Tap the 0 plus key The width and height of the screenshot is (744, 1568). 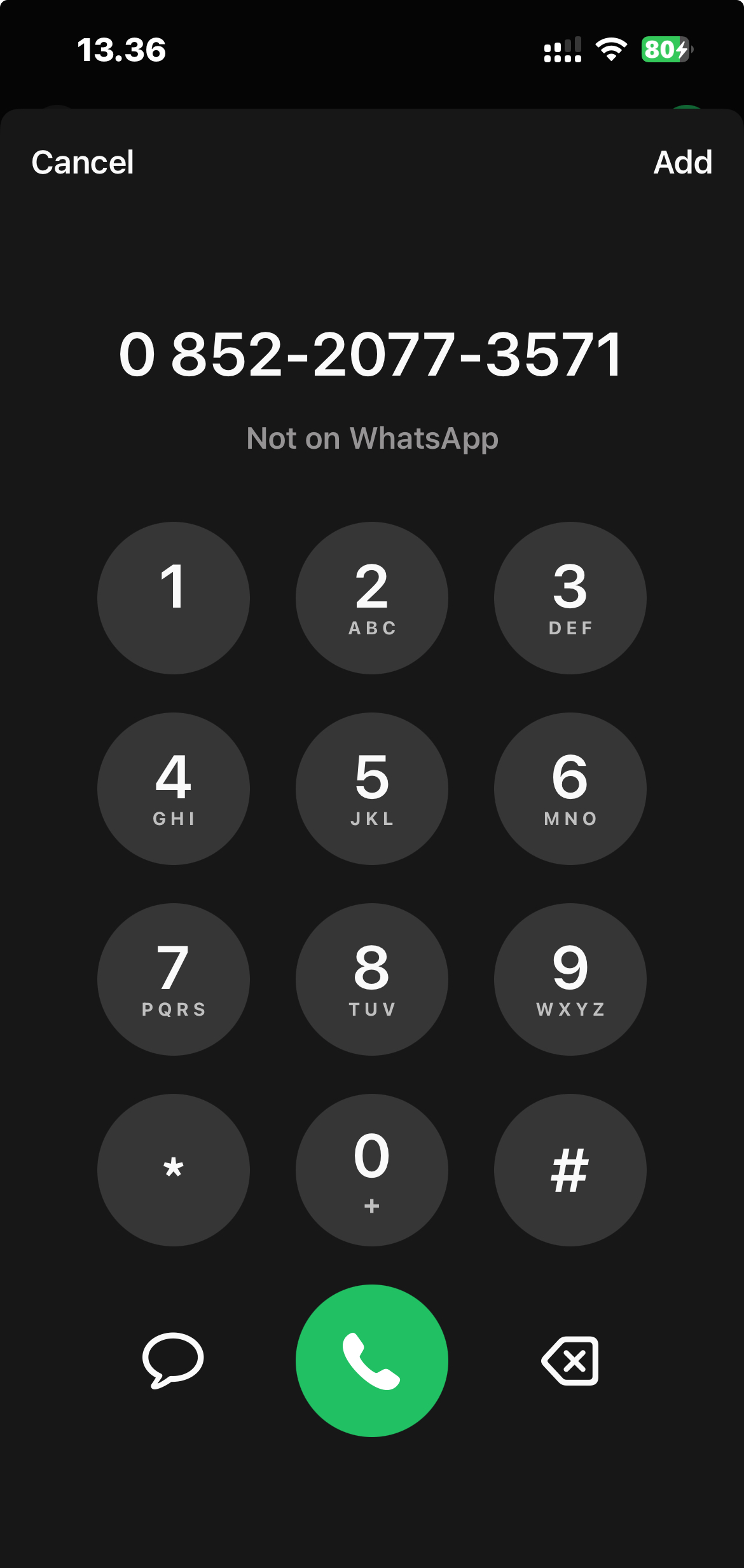372,1170
